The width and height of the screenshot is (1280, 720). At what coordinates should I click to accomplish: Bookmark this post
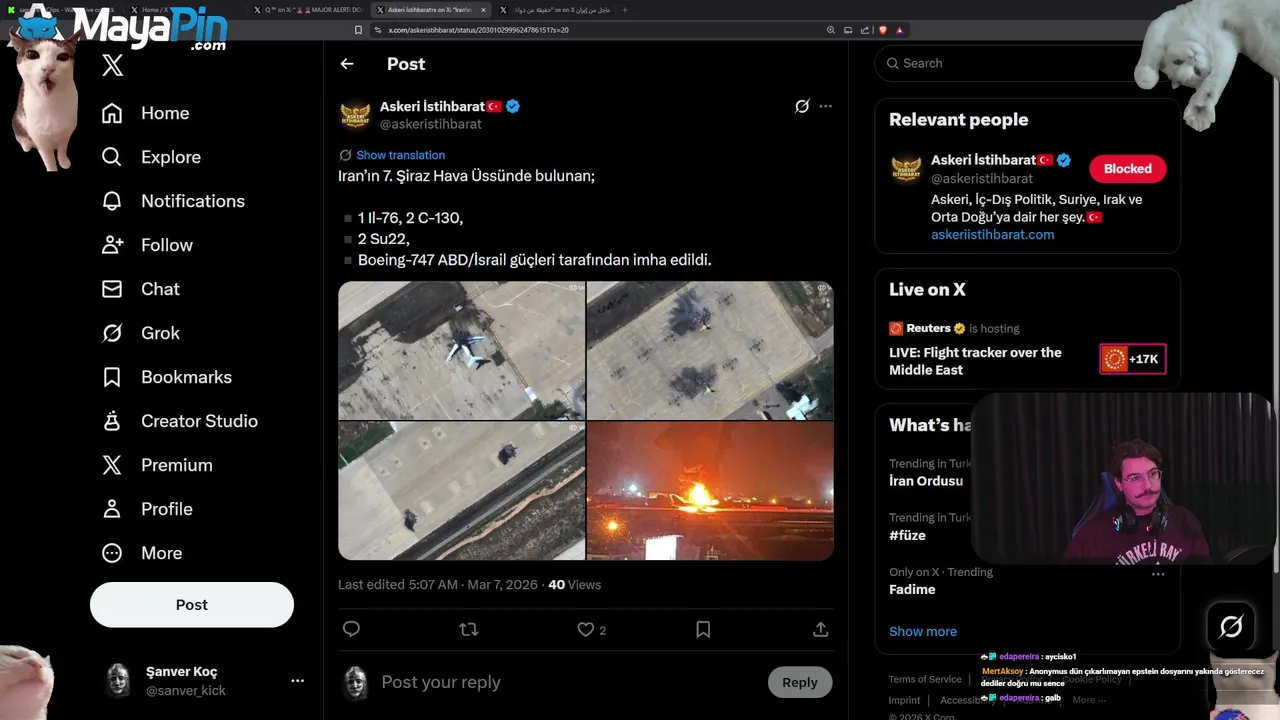pos(703,629)
